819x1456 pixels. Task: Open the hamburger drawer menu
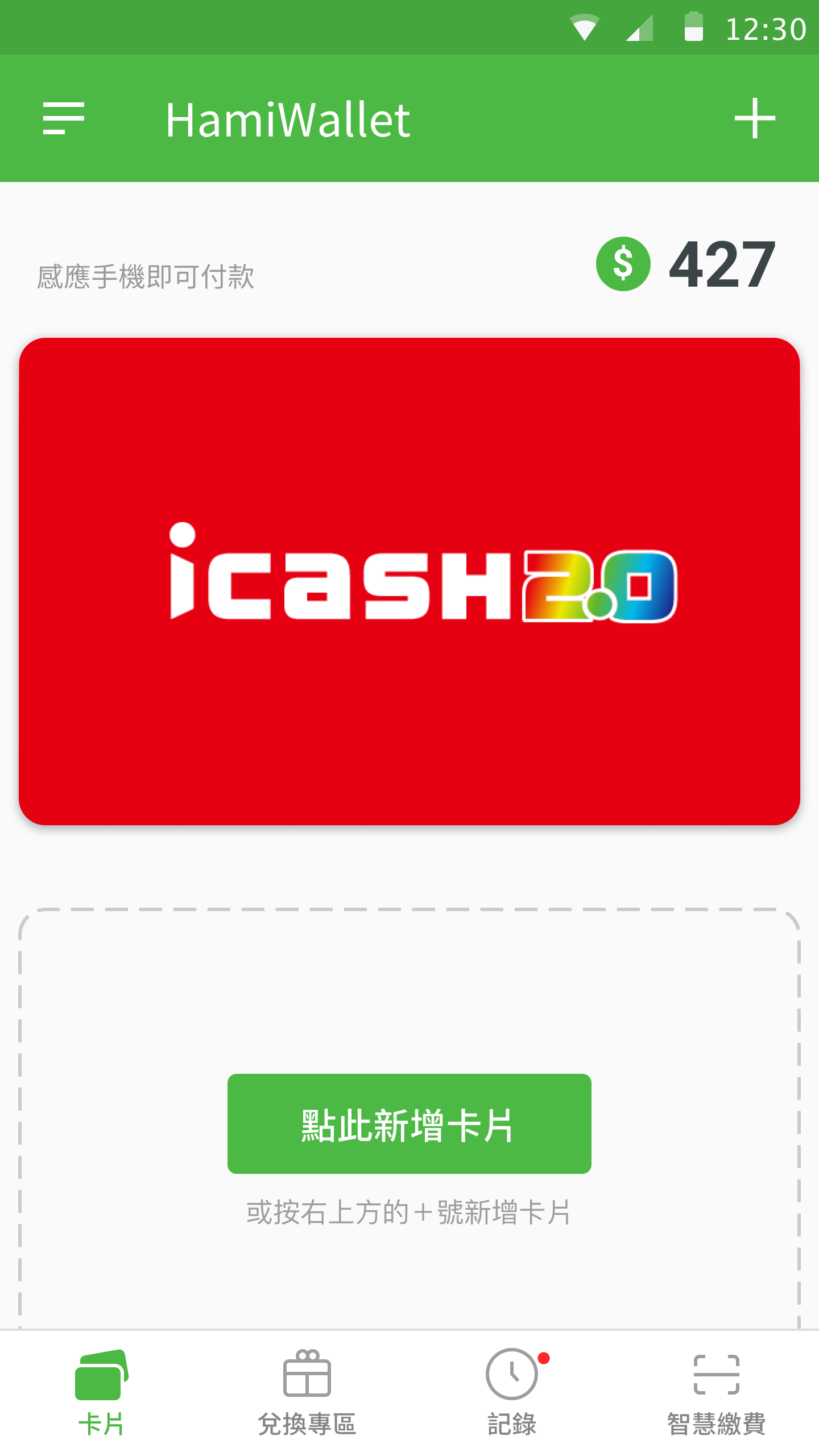click(x=63, y=118)
